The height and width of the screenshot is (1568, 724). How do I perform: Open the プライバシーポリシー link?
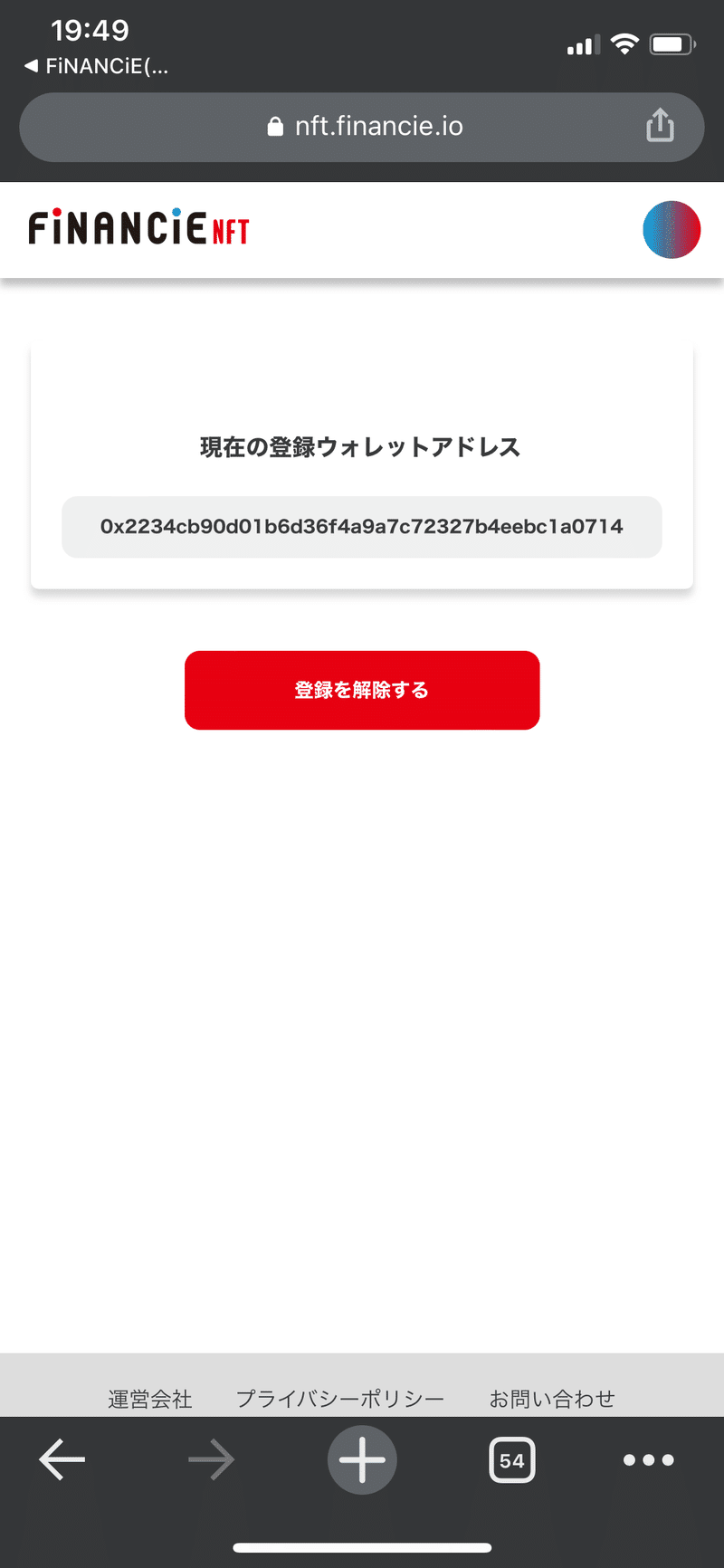340,1399
